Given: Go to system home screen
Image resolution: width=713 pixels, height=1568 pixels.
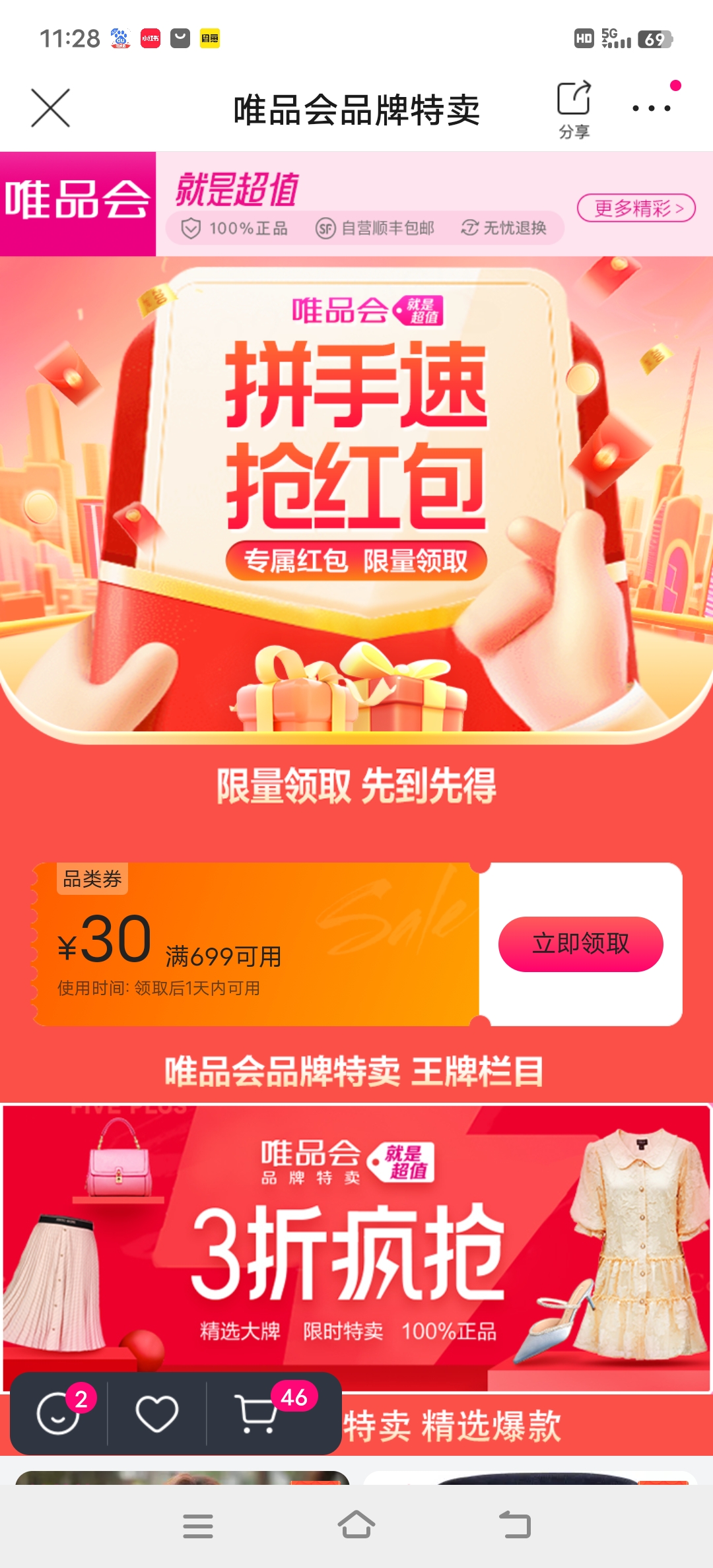Looking at the screenshot, I should click(x=356, y=1526).
